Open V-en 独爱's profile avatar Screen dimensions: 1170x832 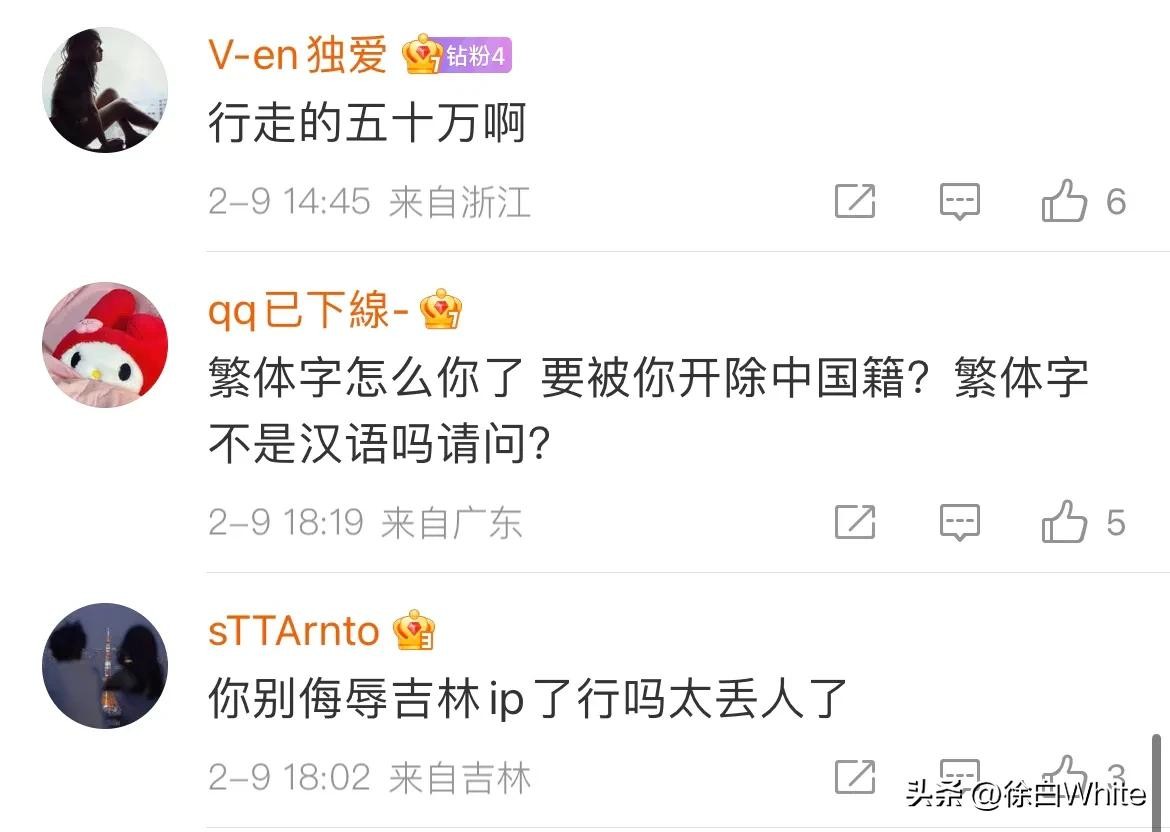(x=105, y=90)
